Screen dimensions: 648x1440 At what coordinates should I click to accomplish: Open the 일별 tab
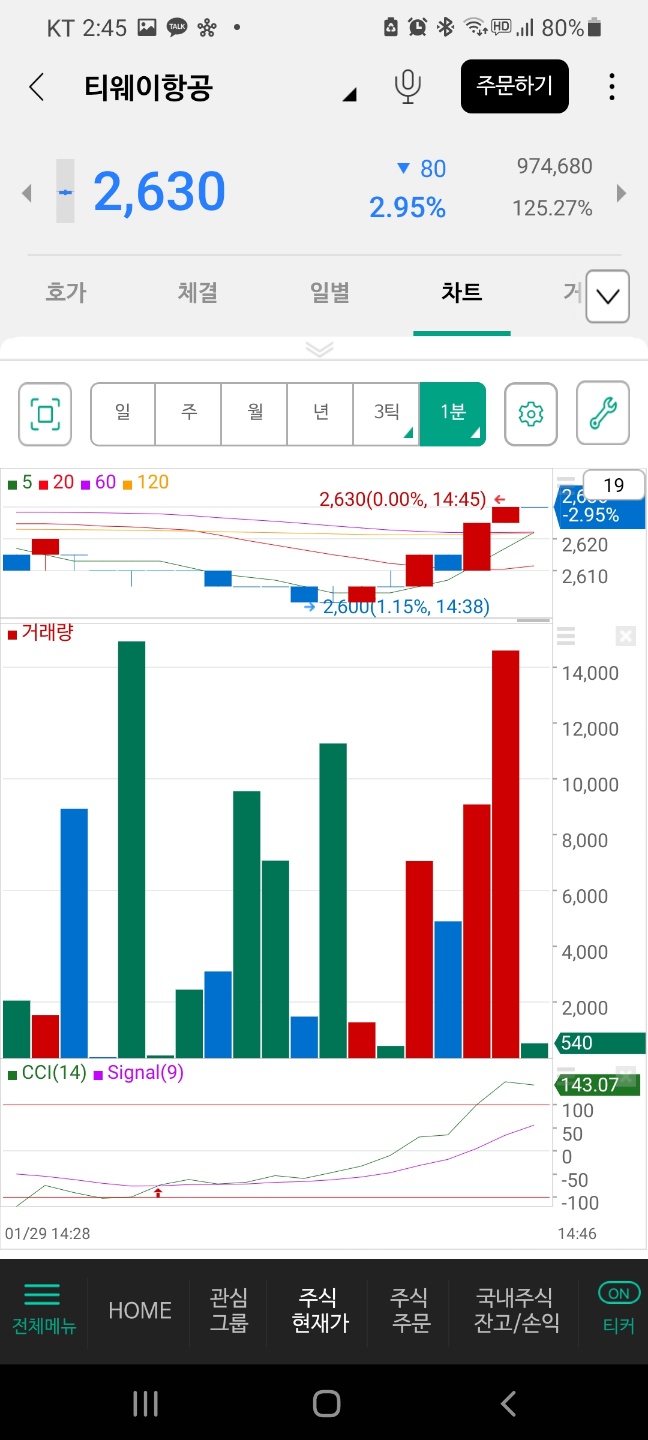click(330, 292)
